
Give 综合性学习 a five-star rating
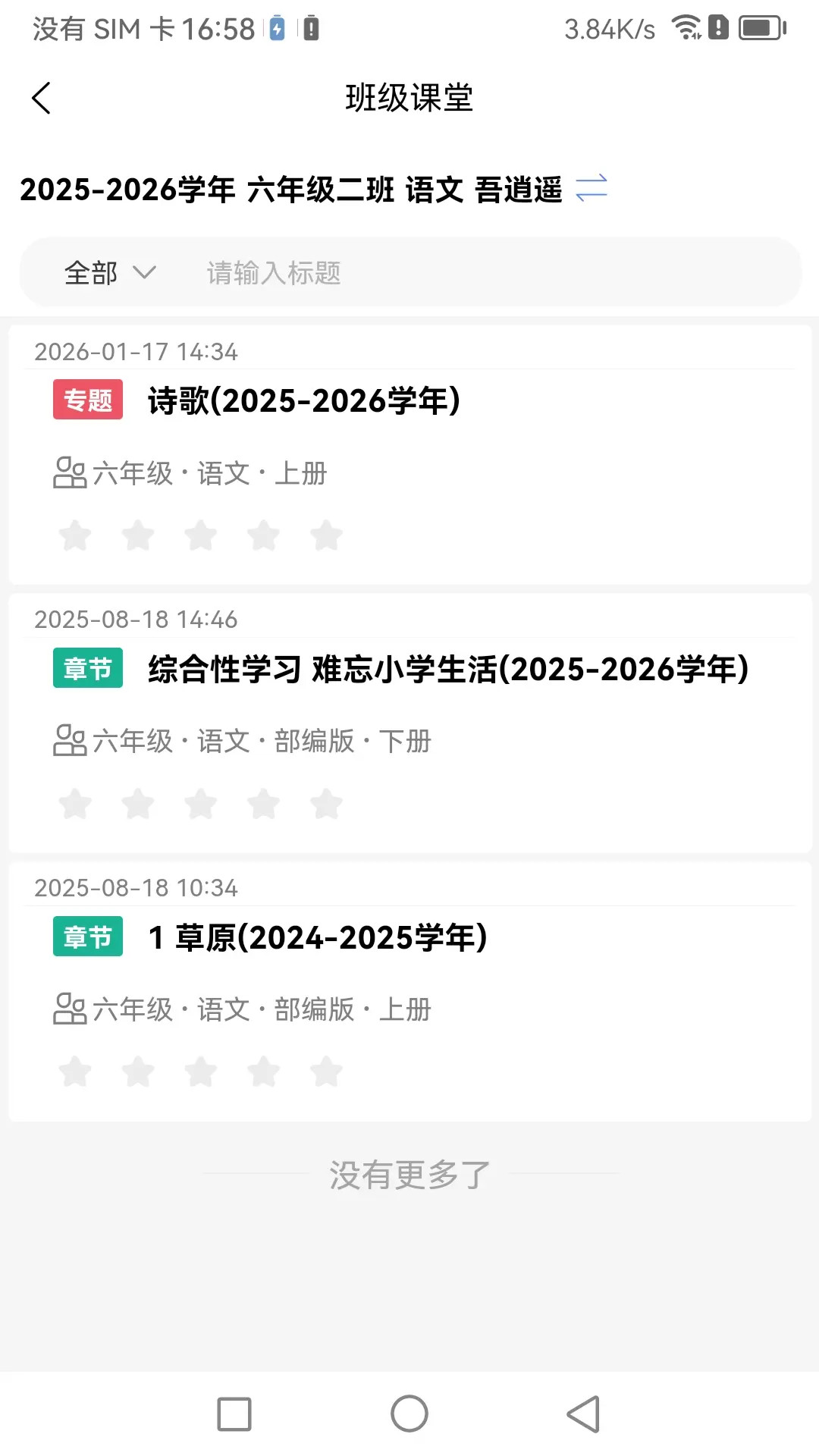(x=326, y=803)
